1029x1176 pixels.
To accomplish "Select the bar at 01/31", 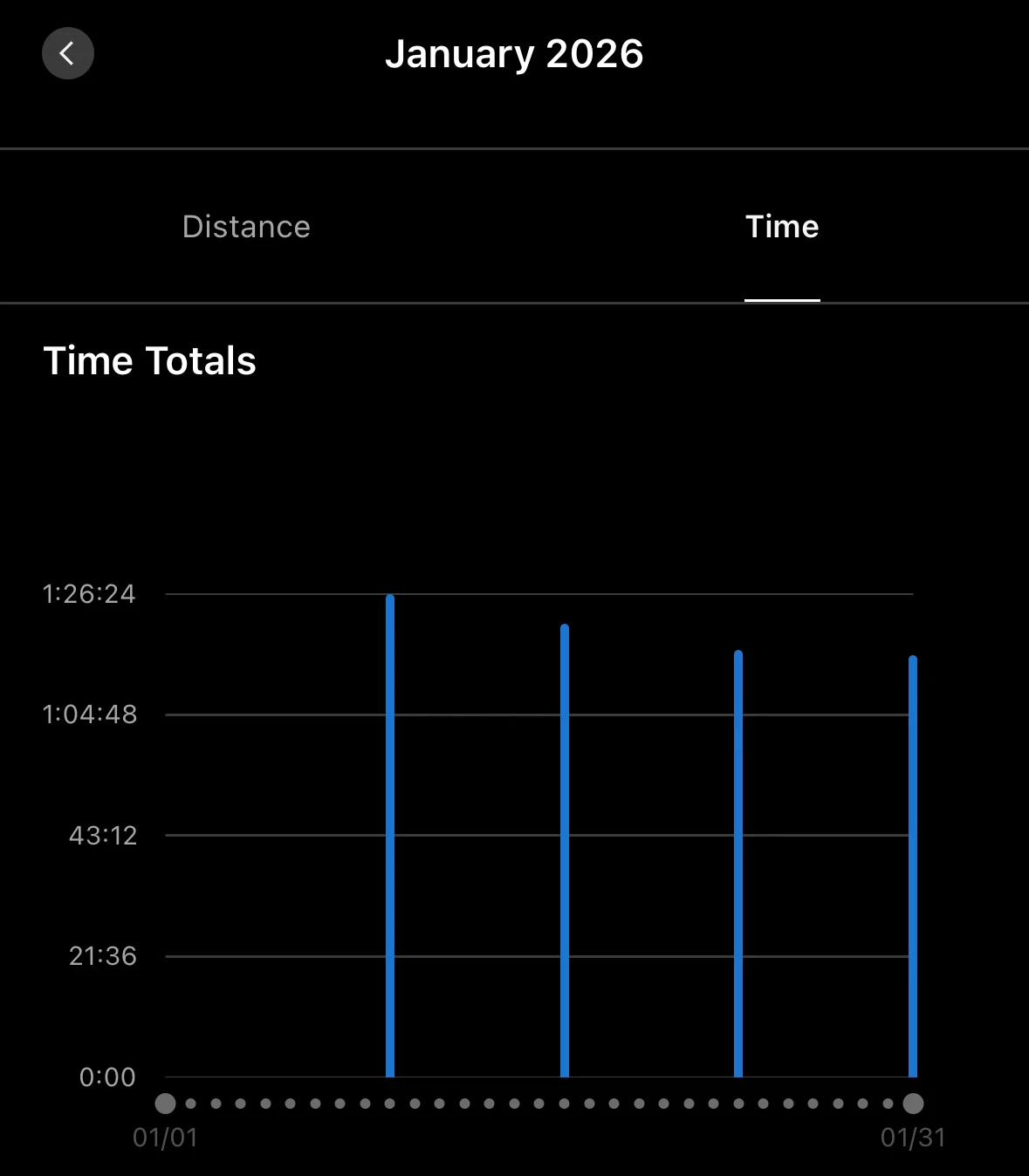I will pyautogui.click(x=913, y=866).
